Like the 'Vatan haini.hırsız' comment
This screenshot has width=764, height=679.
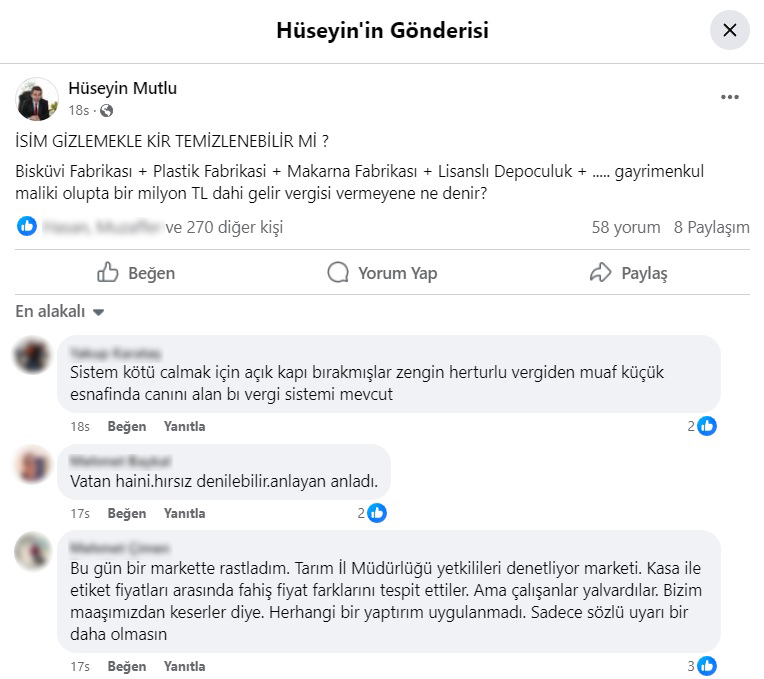coord(126,513)
